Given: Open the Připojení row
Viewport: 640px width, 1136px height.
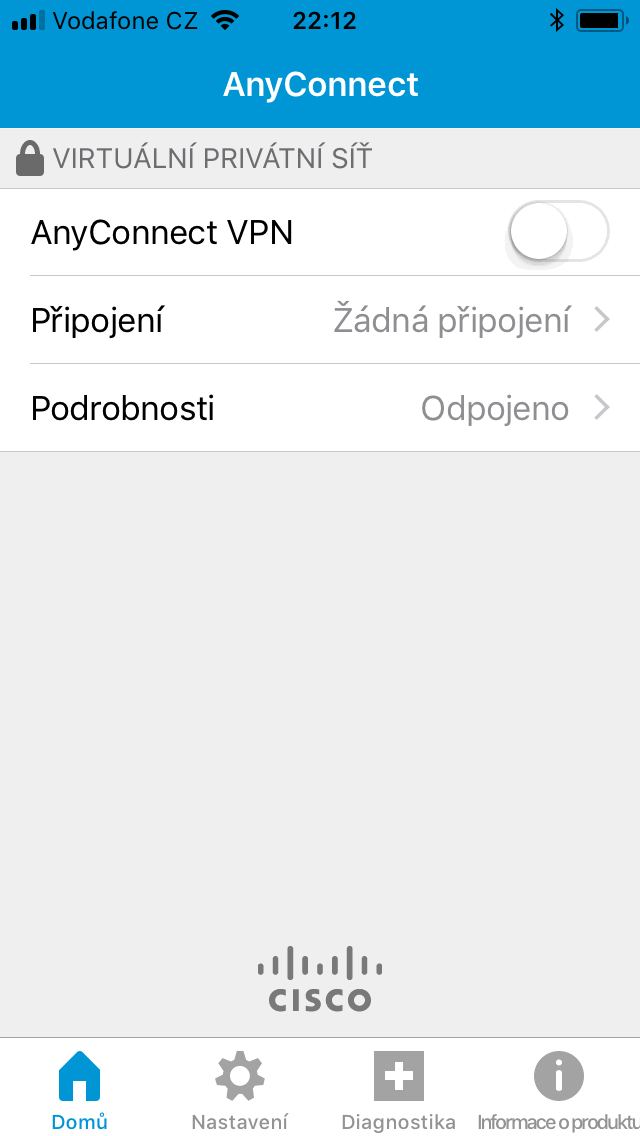Looking at the screenshot, I should point(320,320).
